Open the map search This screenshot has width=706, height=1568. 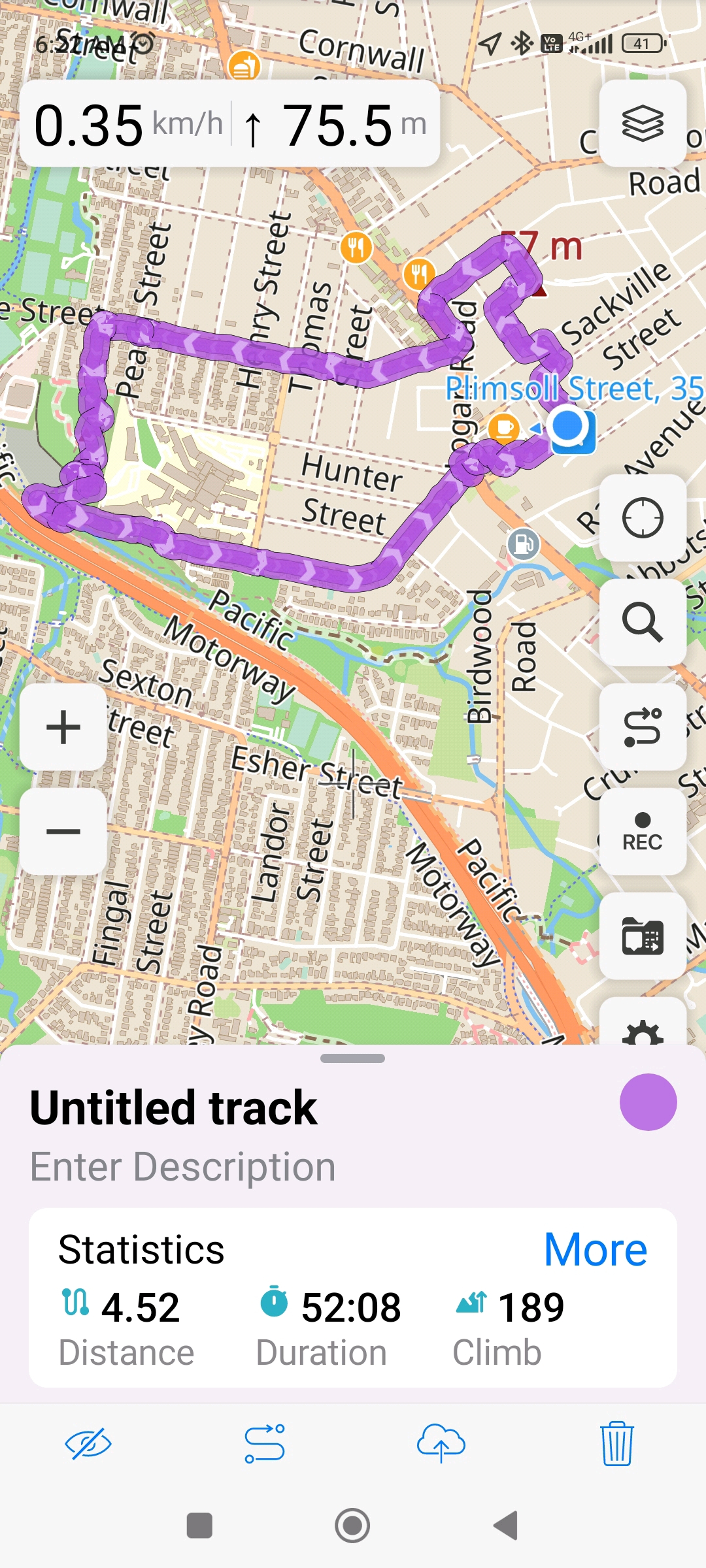point(642,622)
